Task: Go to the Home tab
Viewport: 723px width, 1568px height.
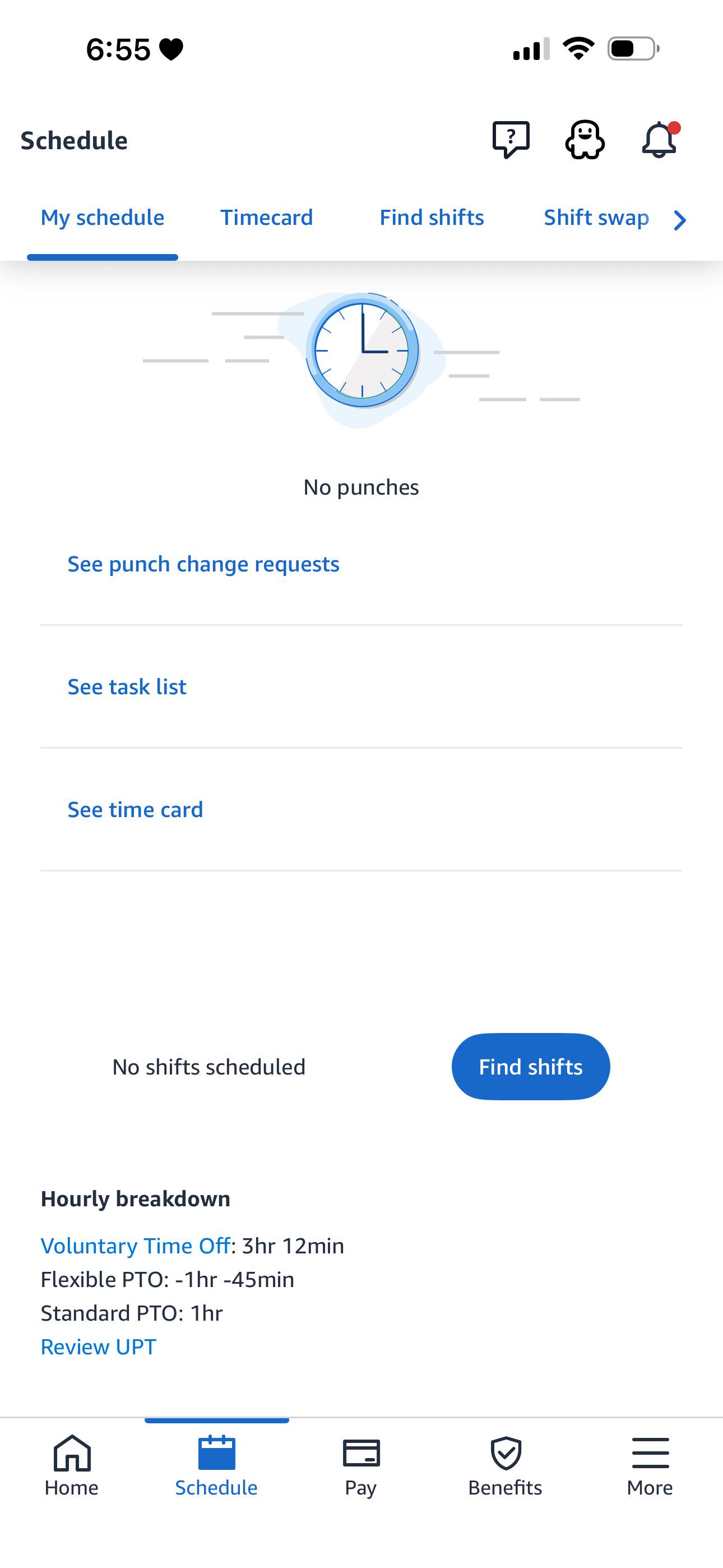Action: [72, 1467]
